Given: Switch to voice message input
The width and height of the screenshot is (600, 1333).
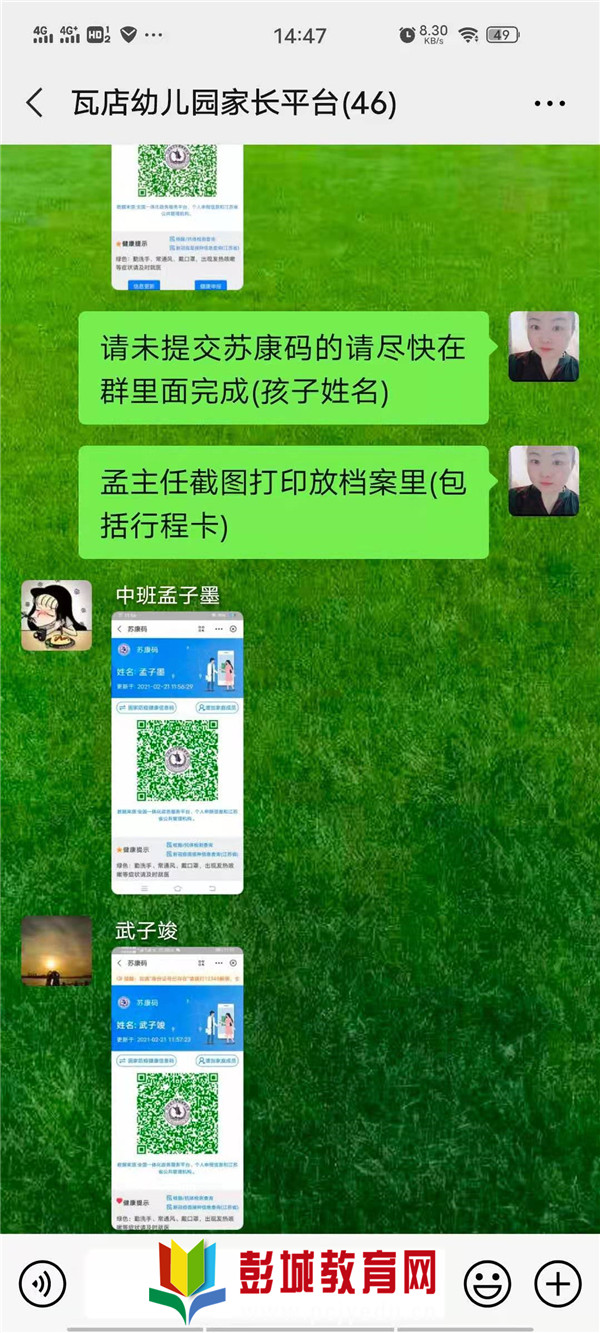Looking at the screenshot, I should pyautogui.click(x=42, y=1281).
